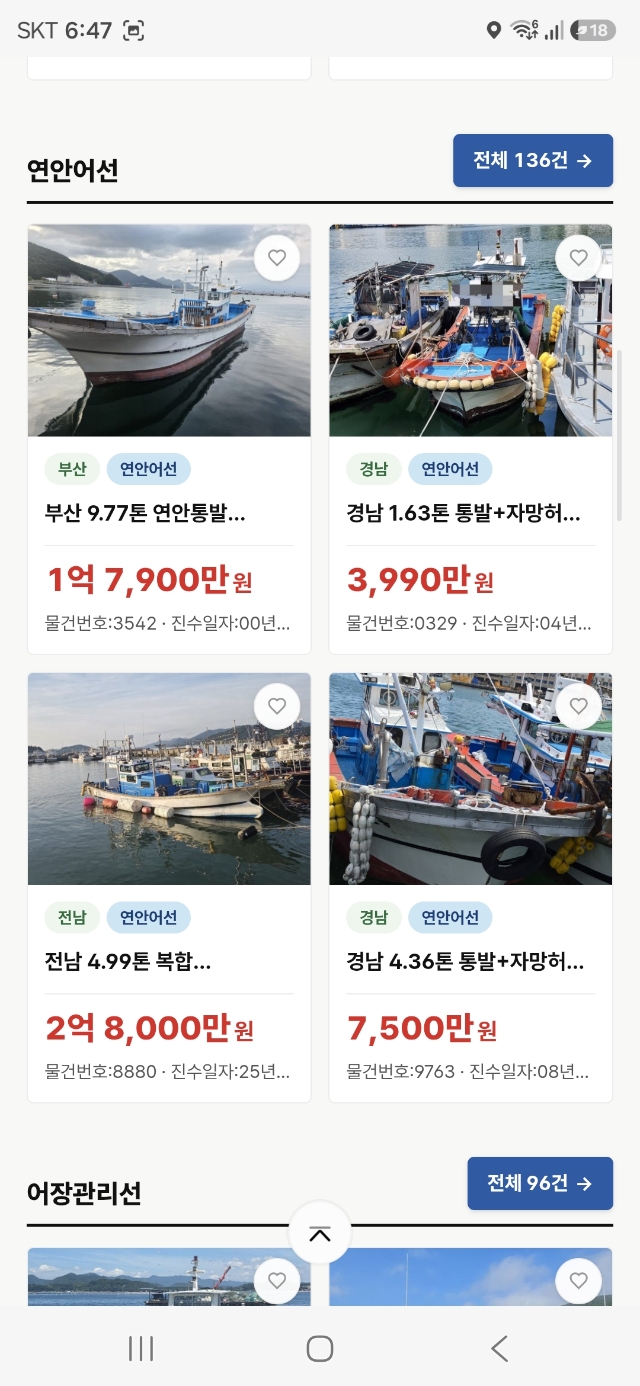
Task: Favorite the first 어장관리선 boat
Action: (x=277, y=1281)
